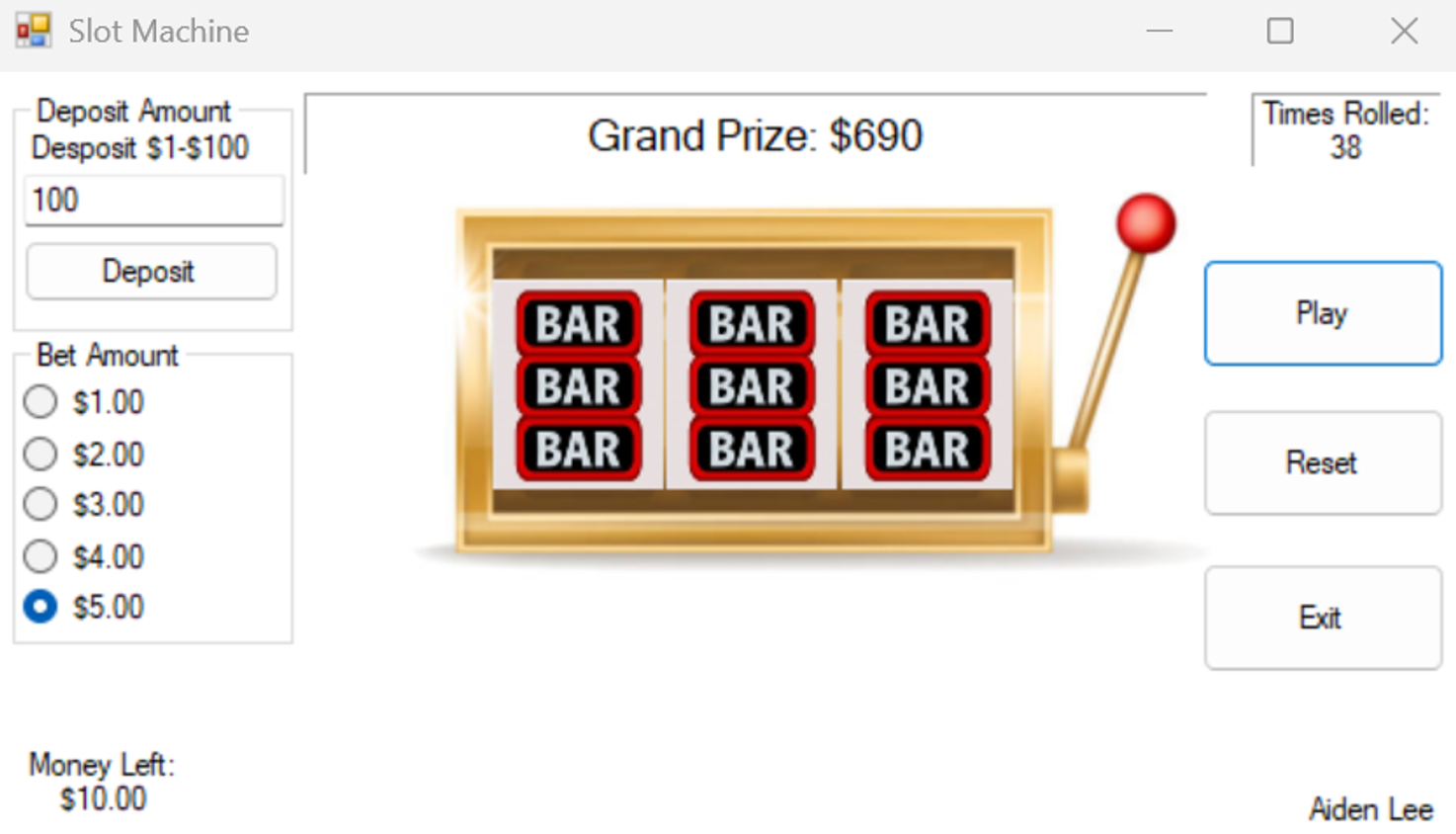
Task: Select the $1.00 bet amount
Action: (x=40, y=402)
